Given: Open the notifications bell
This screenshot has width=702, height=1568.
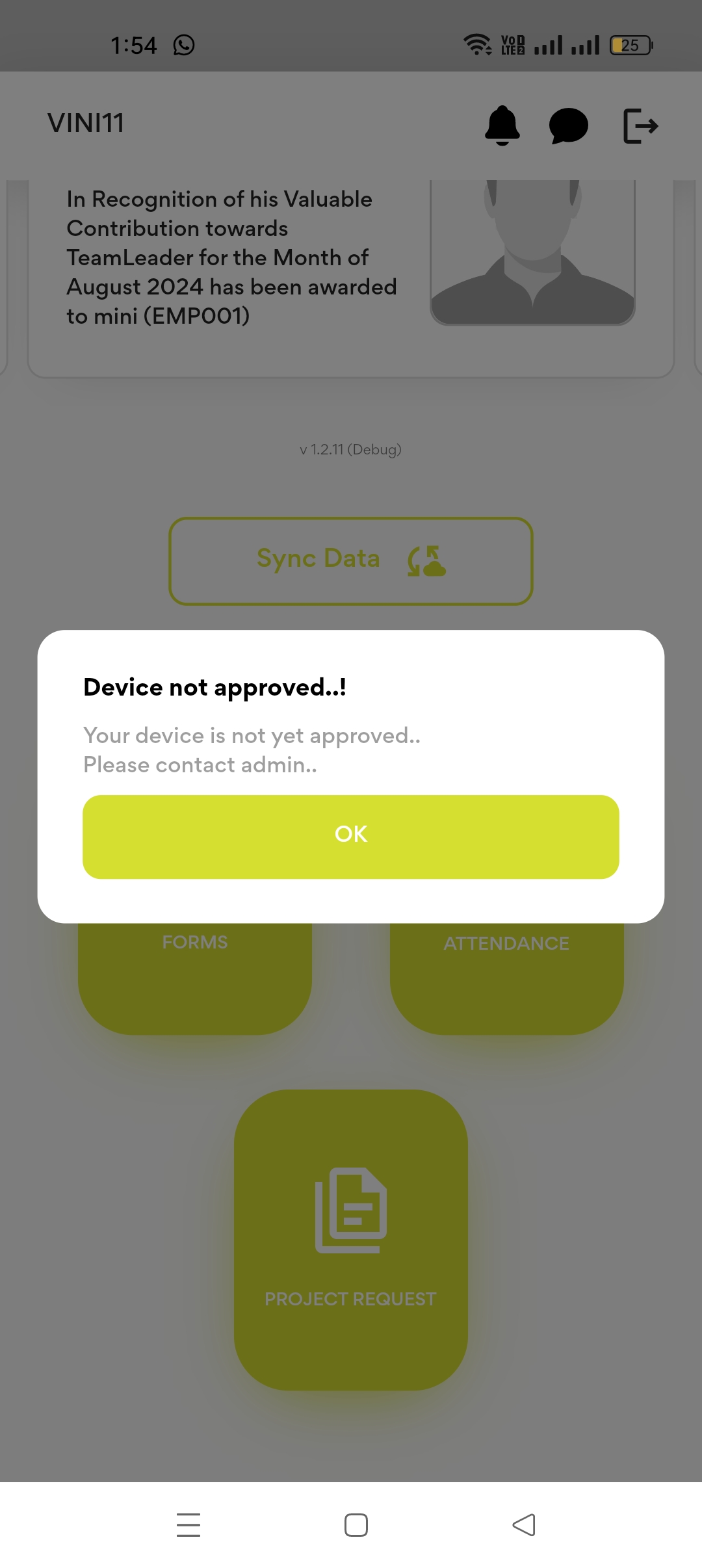Looking at the screenshot, I should coord(502,125).
